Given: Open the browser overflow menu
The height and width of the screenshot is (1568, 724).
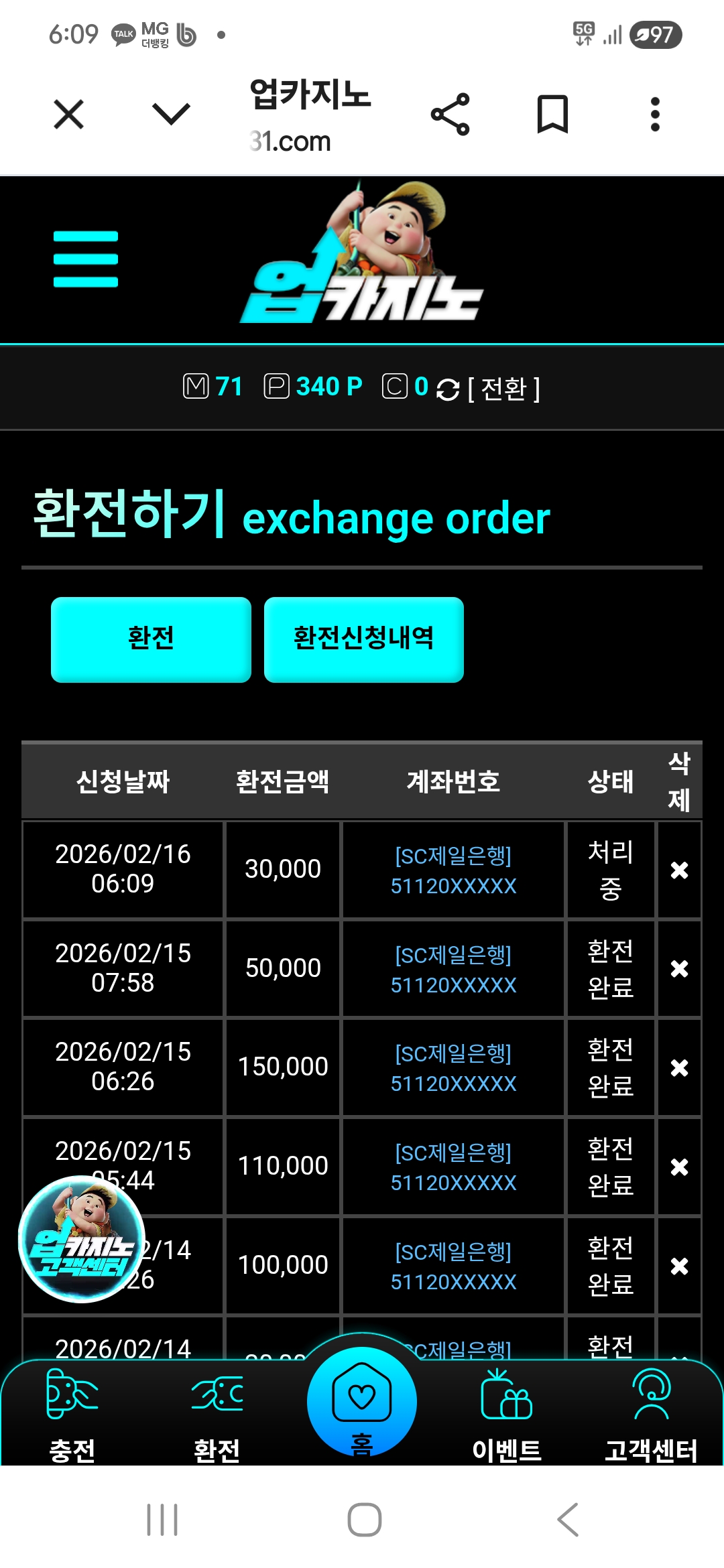Looking at the screenshot, I should click(x=655, y=115).
